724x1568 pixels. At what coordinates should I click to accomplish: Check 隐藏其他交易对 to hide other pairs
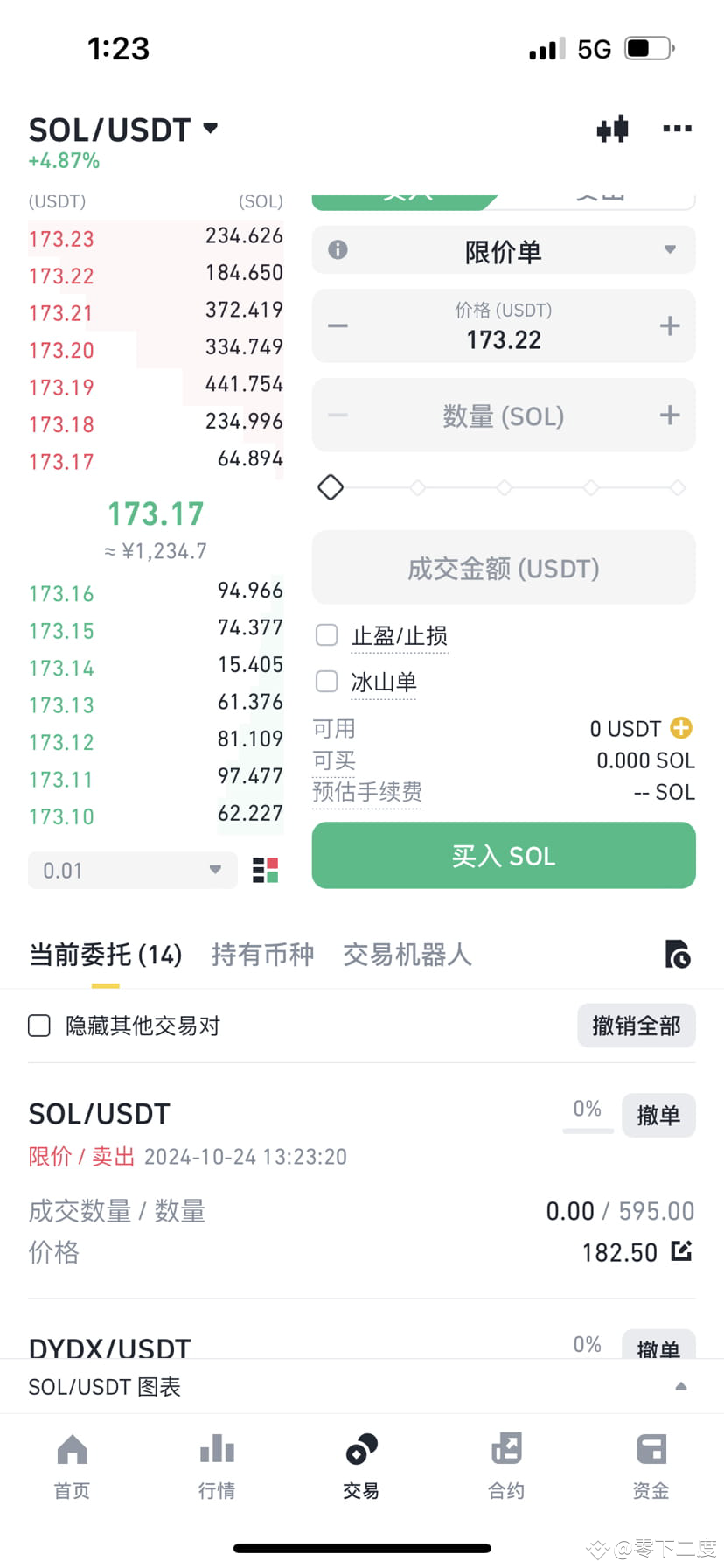coord(39,1025)
